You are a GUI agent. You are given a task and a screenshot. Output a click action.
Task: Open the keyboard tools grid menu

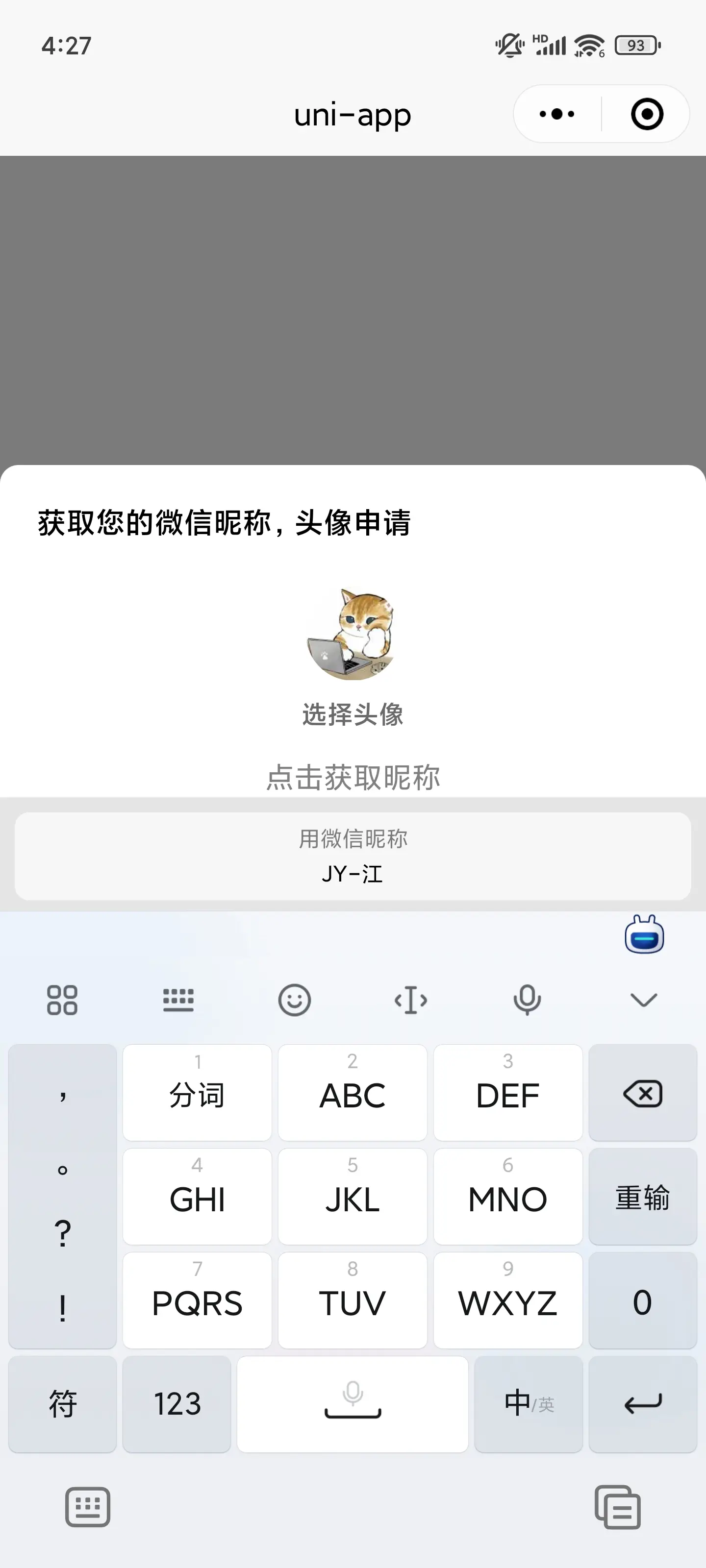(x=62, y=1000)
